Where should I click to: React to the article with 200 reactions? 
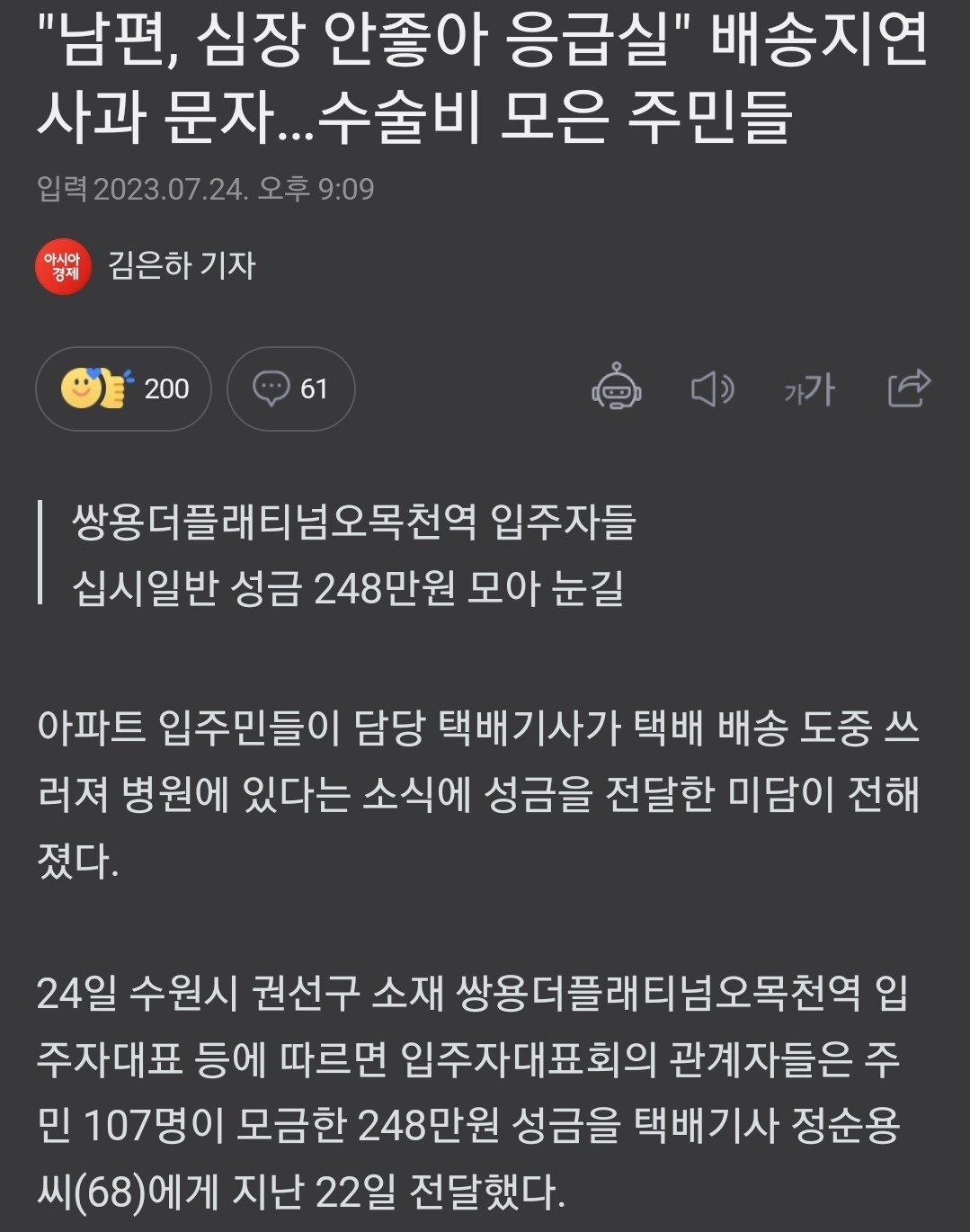(123, 388)
